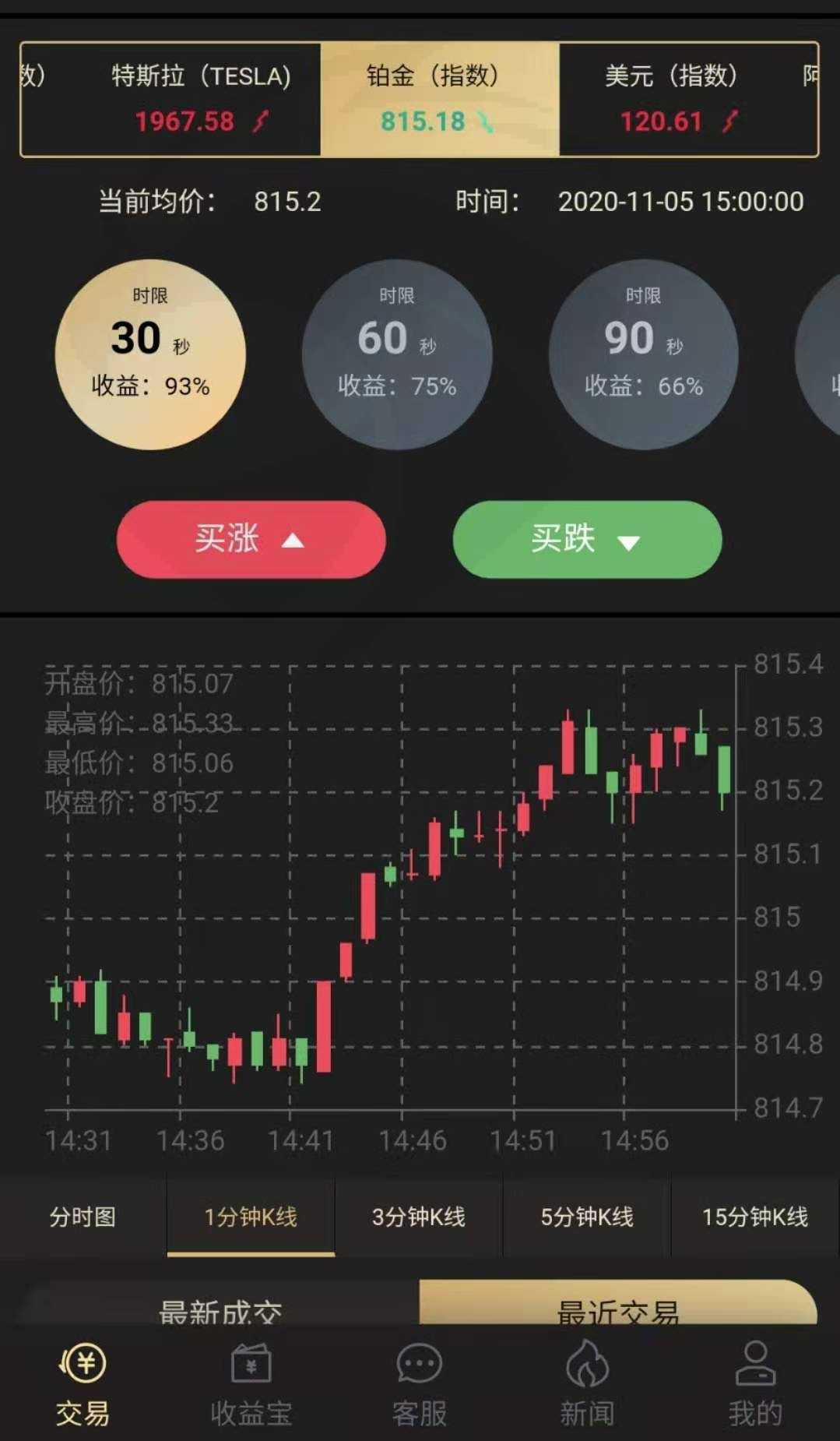Image resolution: width=840 pixels, height=1441 pixels.
Task: Select the 铂金 (指数) ticker
Action: [x=440, y=99]
